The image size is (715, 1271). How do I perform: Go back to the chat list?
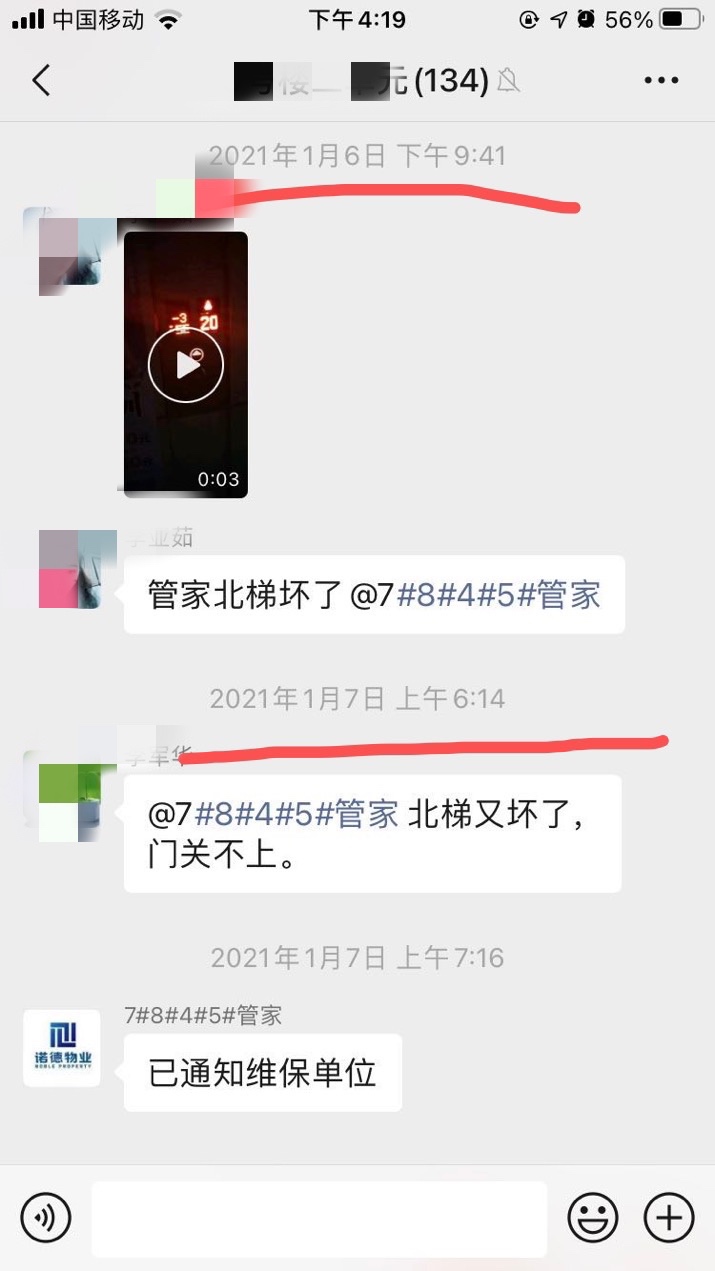tap(40, 80)
